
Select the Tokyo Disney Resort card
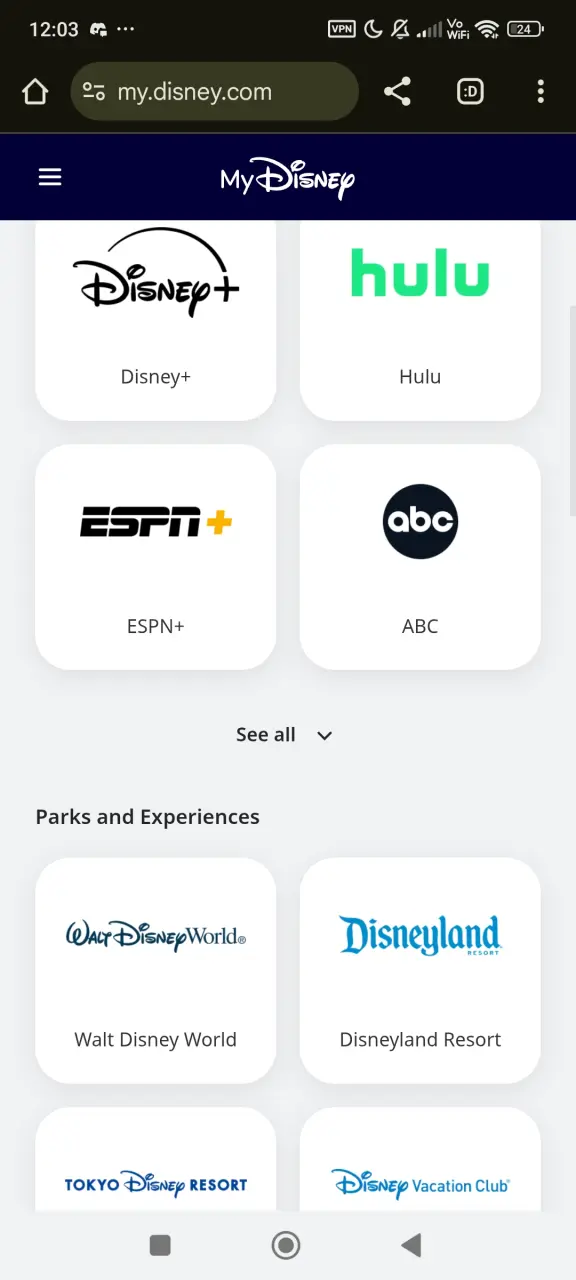pyautogui.click(x=155, y=1160)
